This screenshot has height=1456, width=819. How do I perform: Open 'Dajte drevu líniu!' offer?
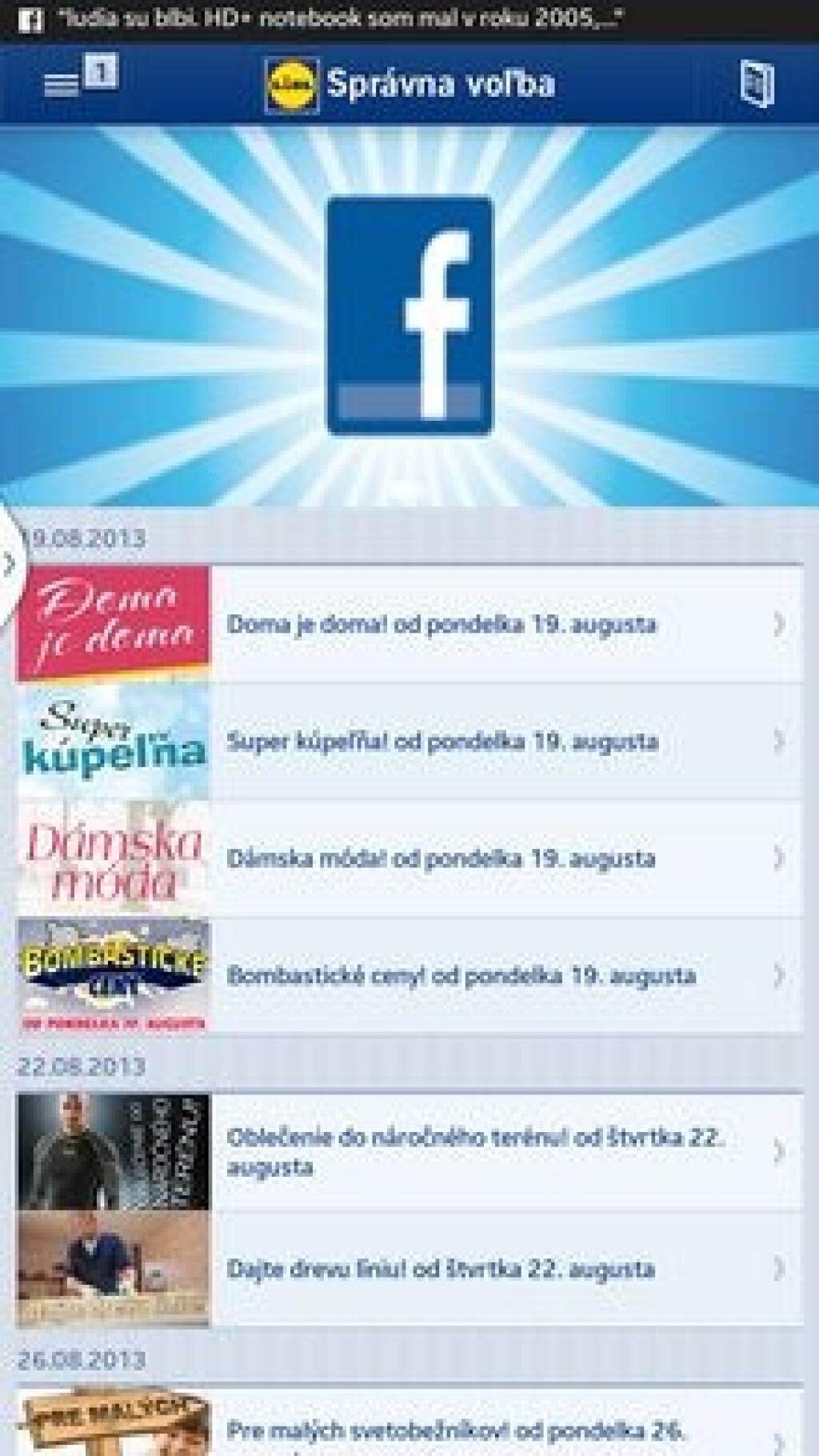441,1268
